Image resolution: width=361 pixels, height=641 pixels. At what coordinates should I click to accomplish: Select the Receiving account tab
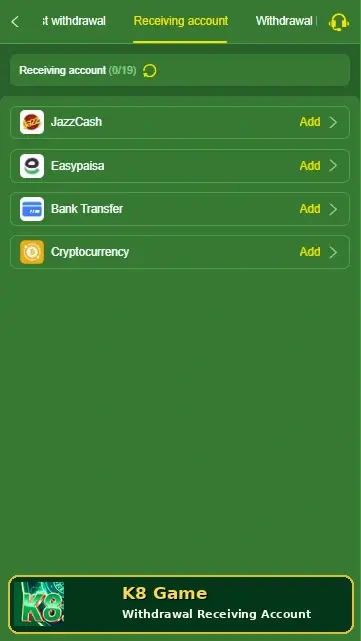click(x=181, y=21)
